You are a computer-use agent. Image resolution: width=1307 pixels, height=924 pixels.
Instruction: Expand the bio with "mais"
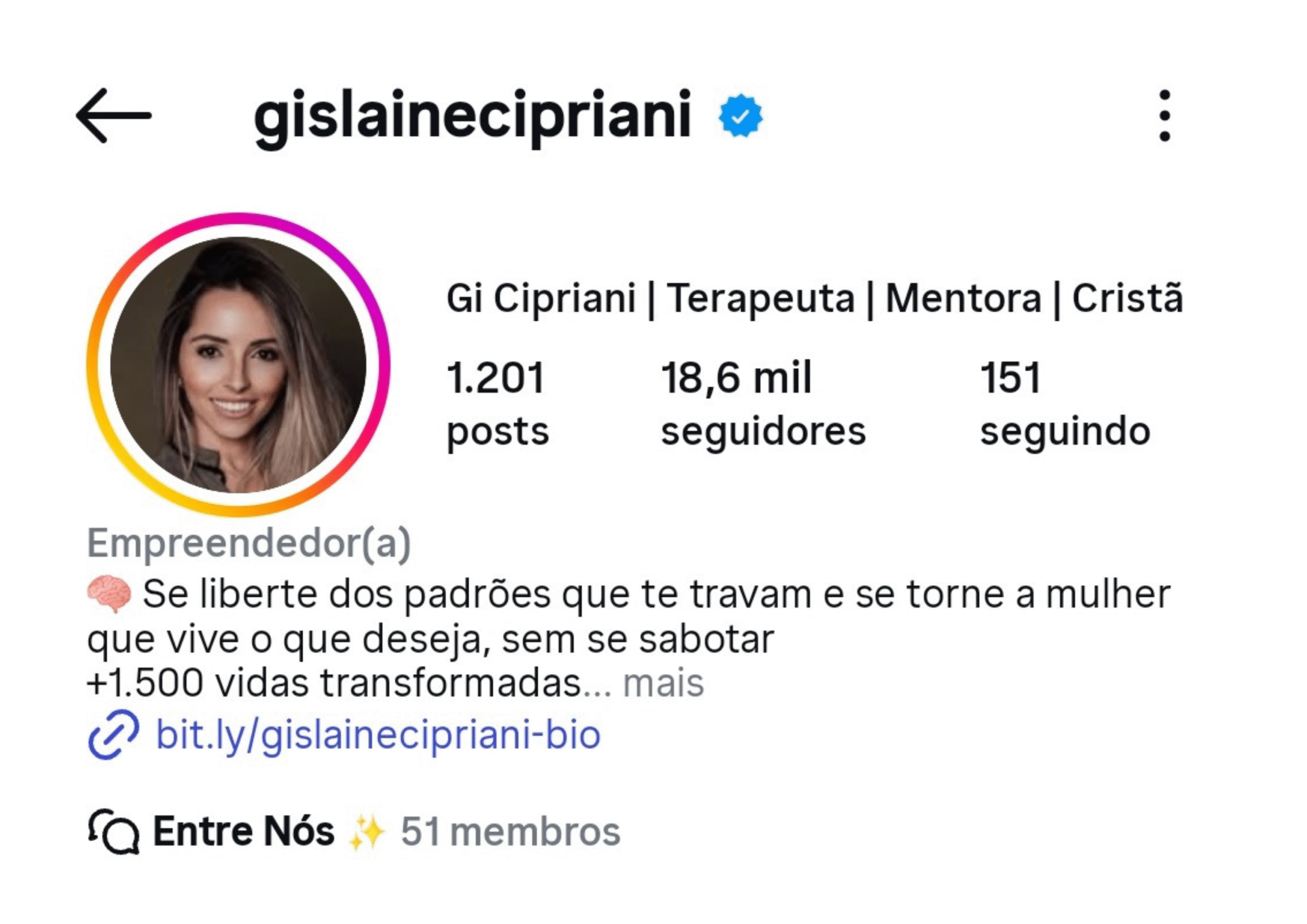[663, 683]
